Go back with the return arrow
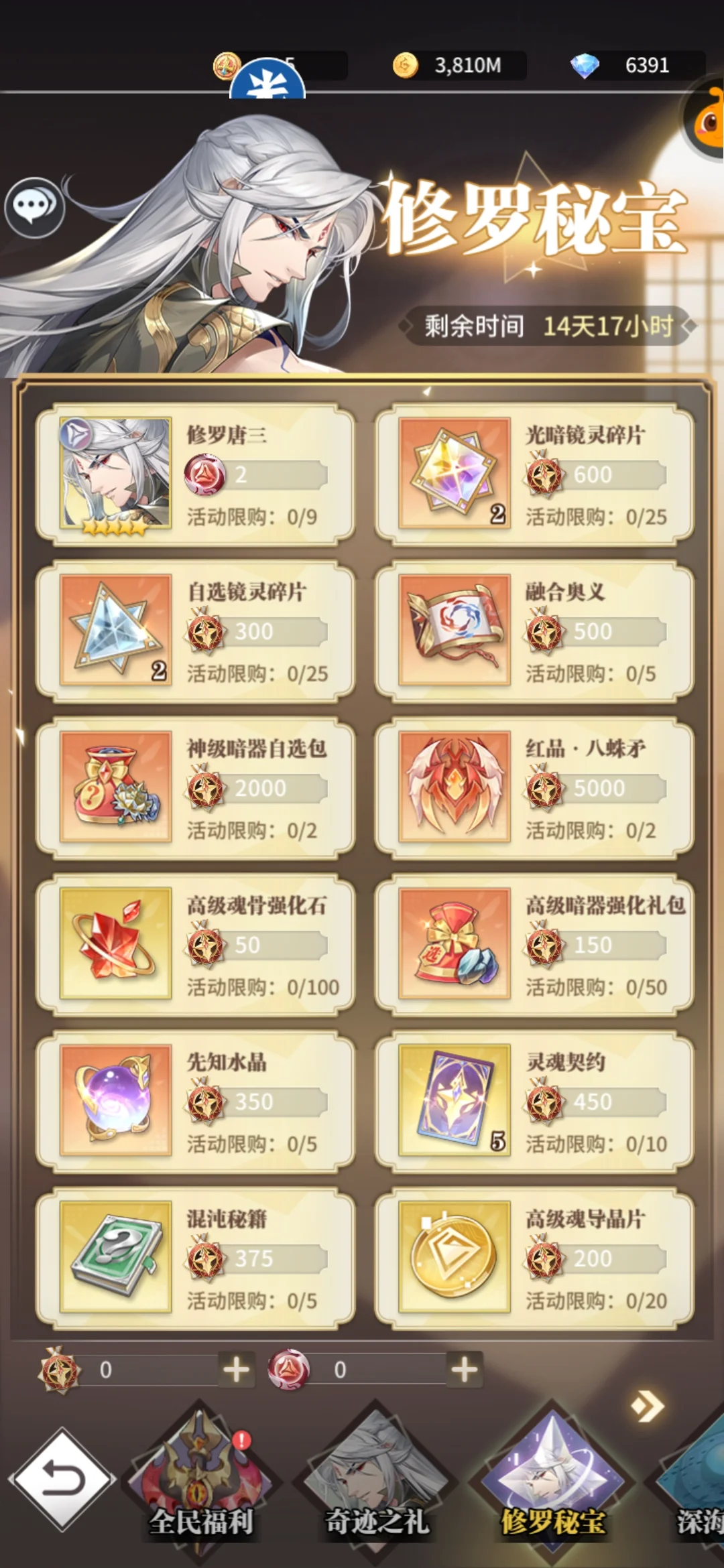The height and width of the screenshot is (1568, 724). pos(62,1480)
